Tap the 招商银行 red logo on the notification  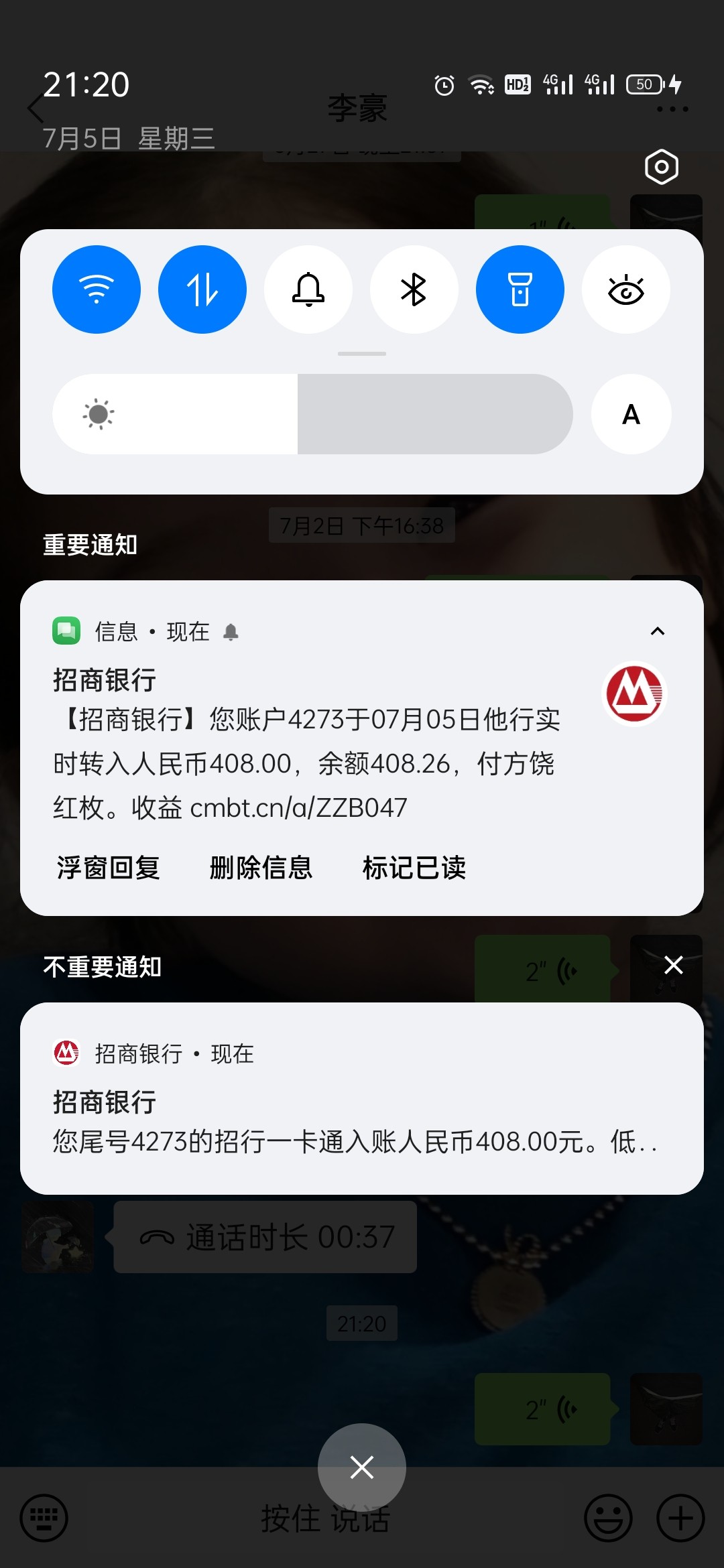(x=634, y=692)
